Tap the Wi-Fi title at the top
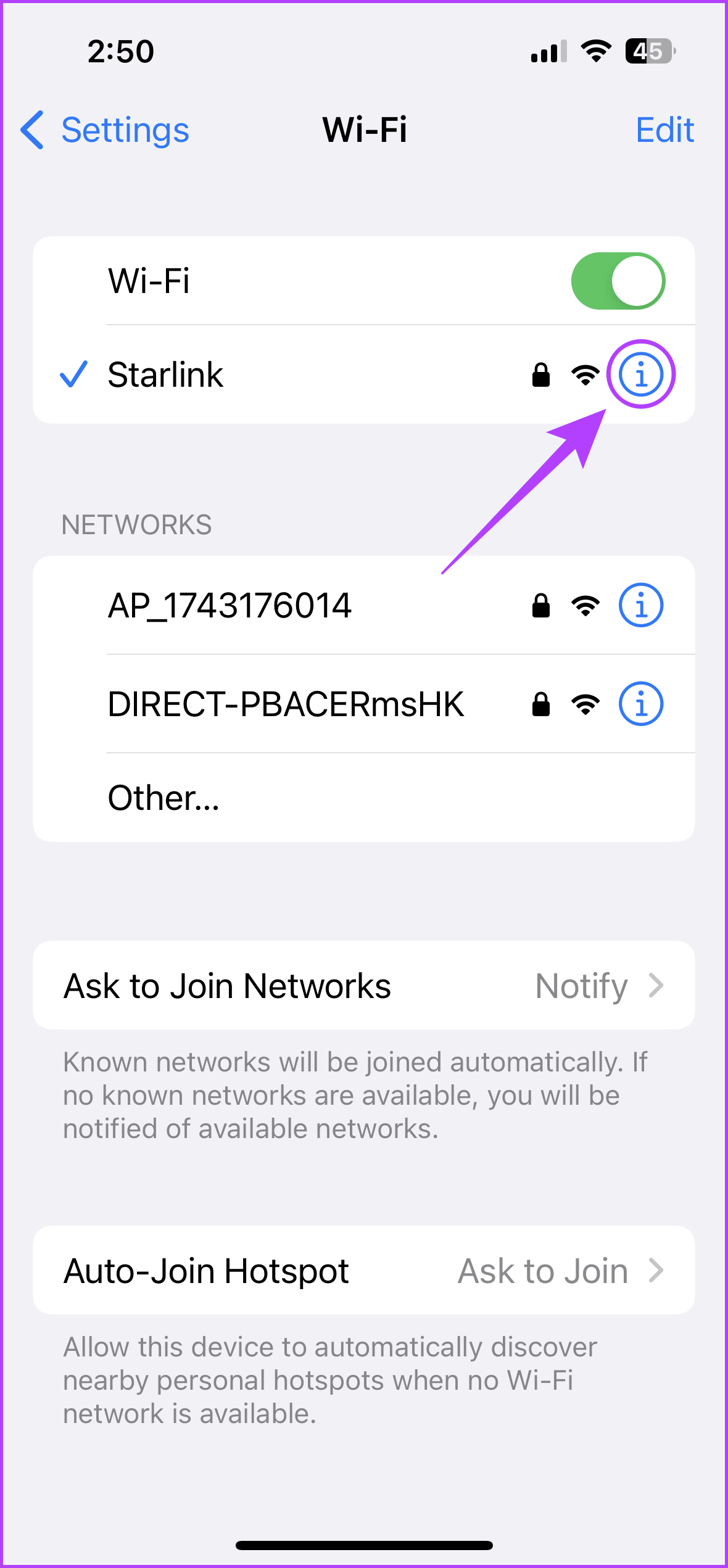The image size is (728, 1568). [364, 130]
